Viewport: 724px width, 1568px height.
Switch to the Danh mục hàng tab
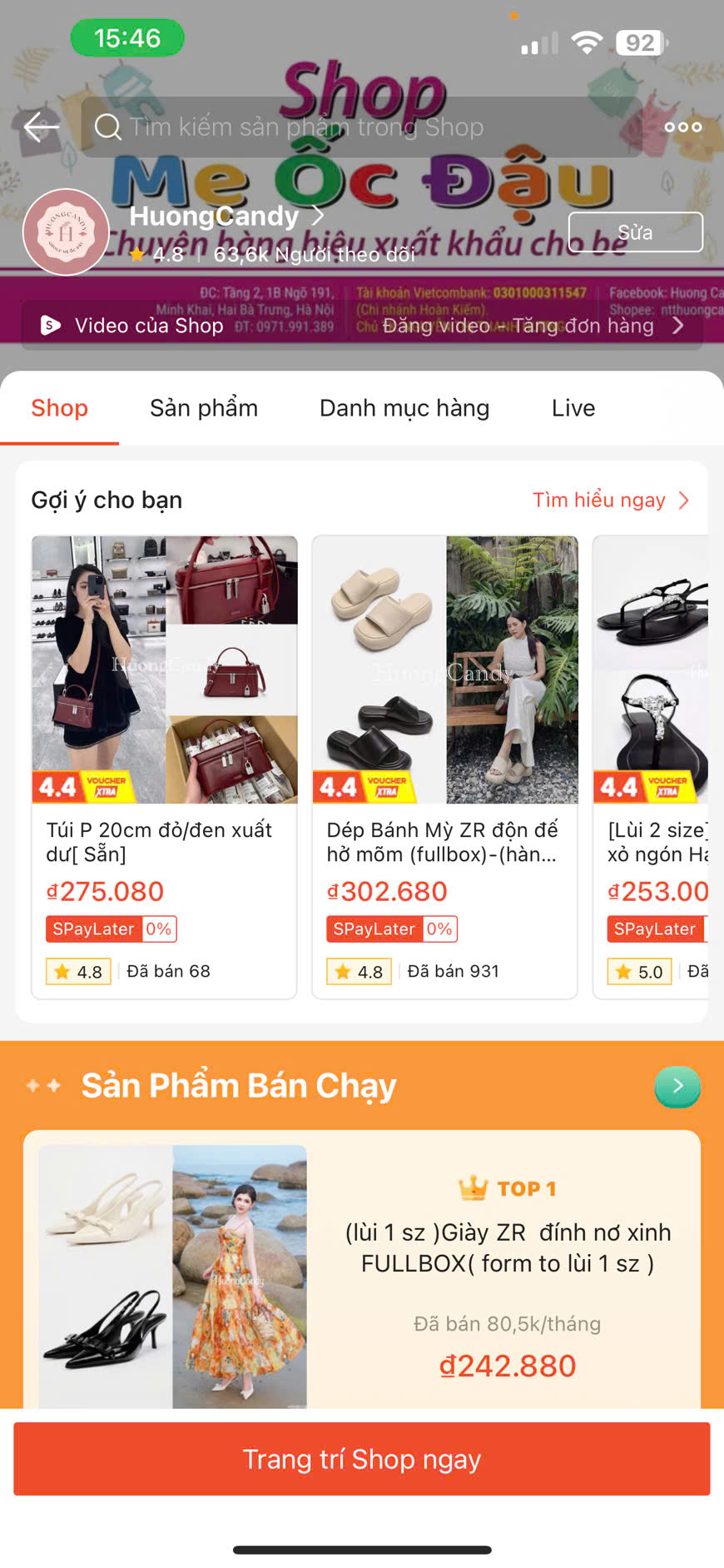pos(404,408)
